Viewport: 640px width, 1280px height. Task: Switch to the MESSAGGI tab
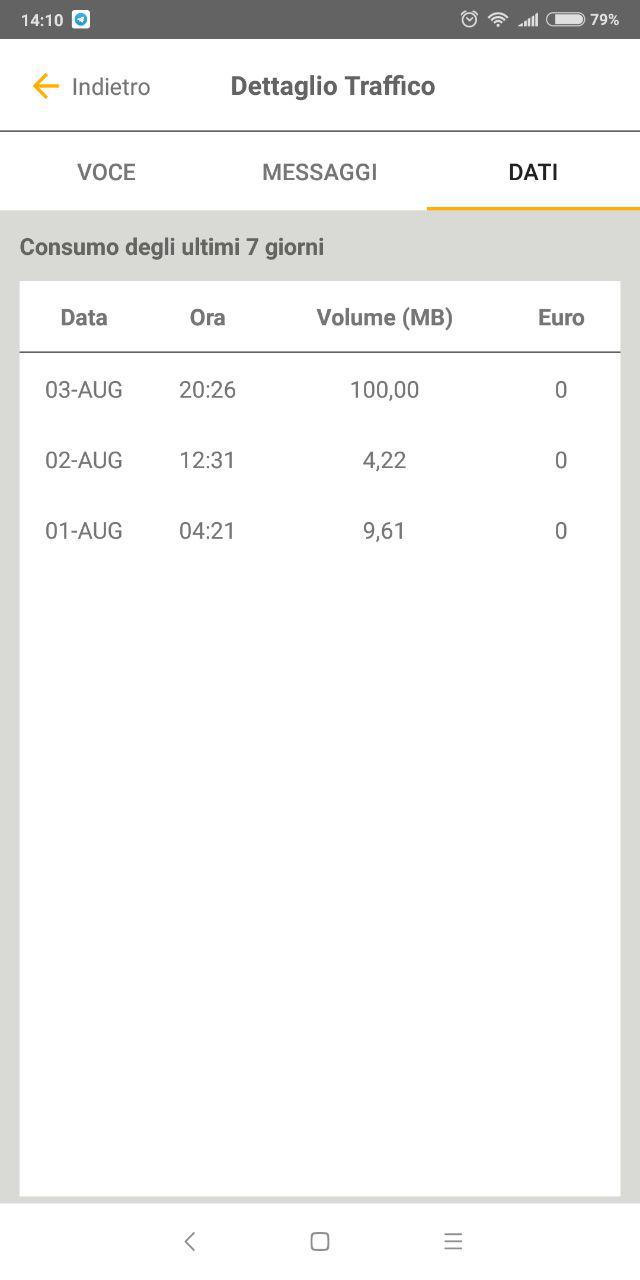coord(319,172)
